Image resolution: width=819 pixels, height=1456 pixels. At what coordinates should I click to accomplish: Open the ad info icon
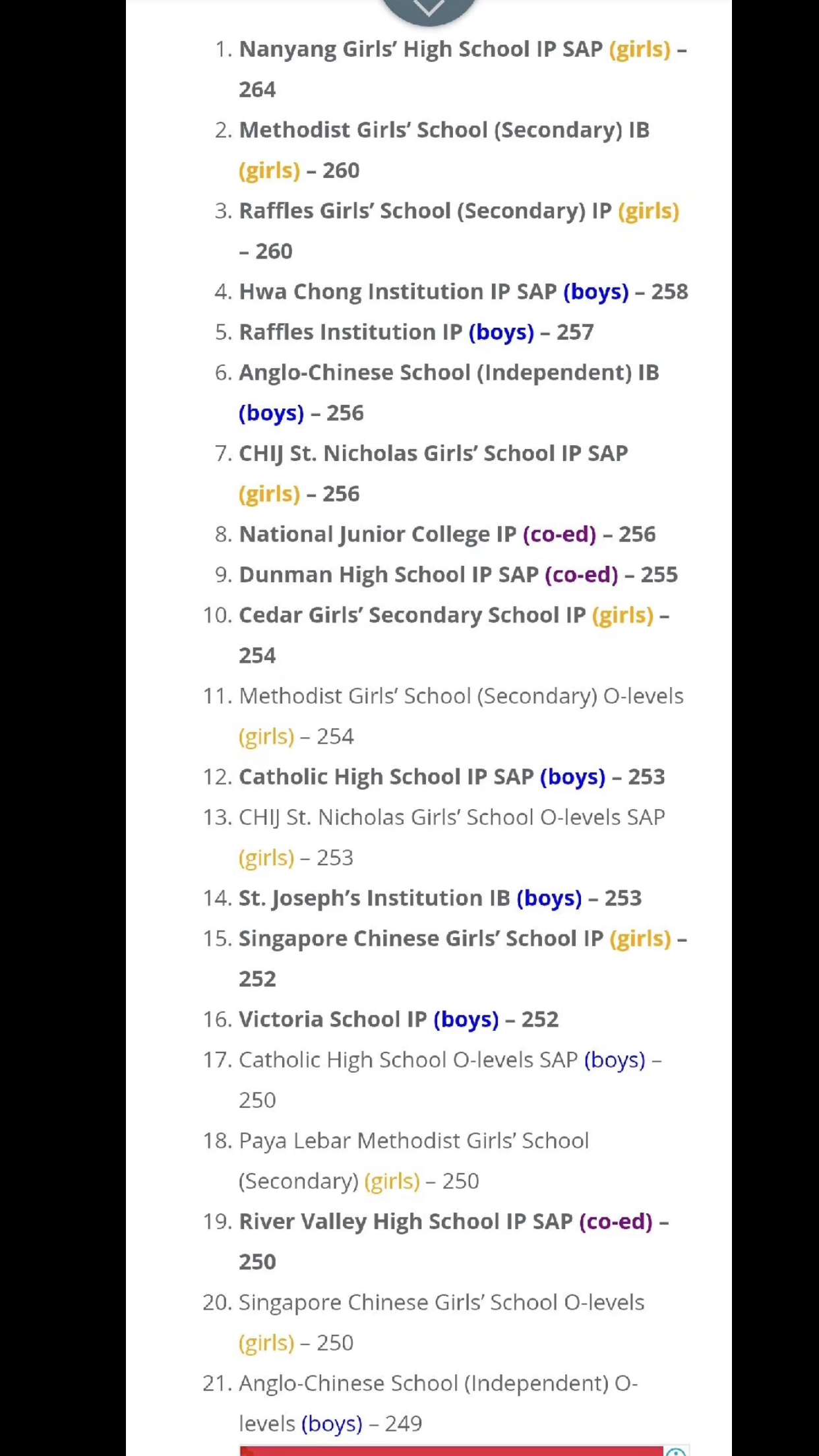pyautogui.click(x=676, y=1451)
